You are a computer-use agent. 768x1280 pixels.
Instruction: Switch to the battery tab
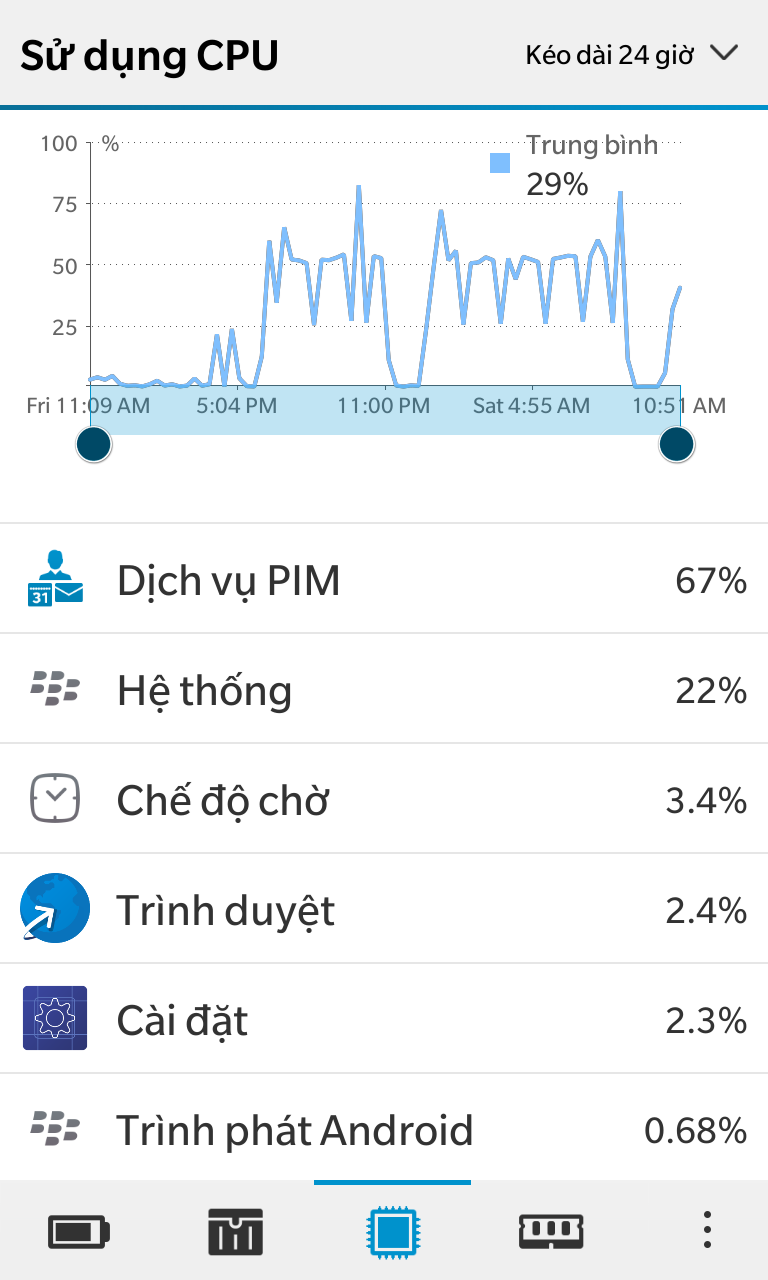[x=79, y=1231]
